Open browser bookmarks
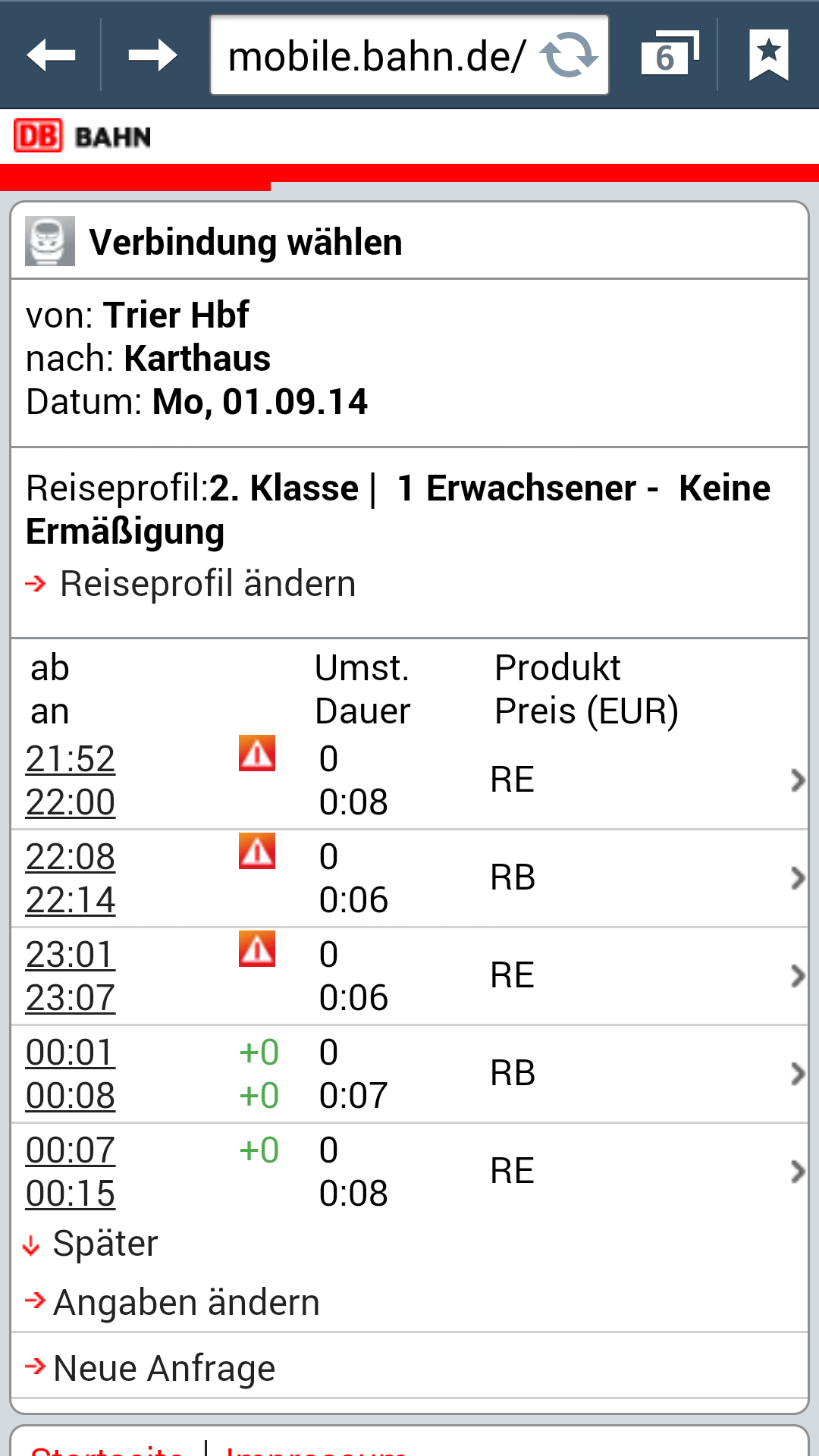This screenshot has width=819, height=1456. coord(768,55)
